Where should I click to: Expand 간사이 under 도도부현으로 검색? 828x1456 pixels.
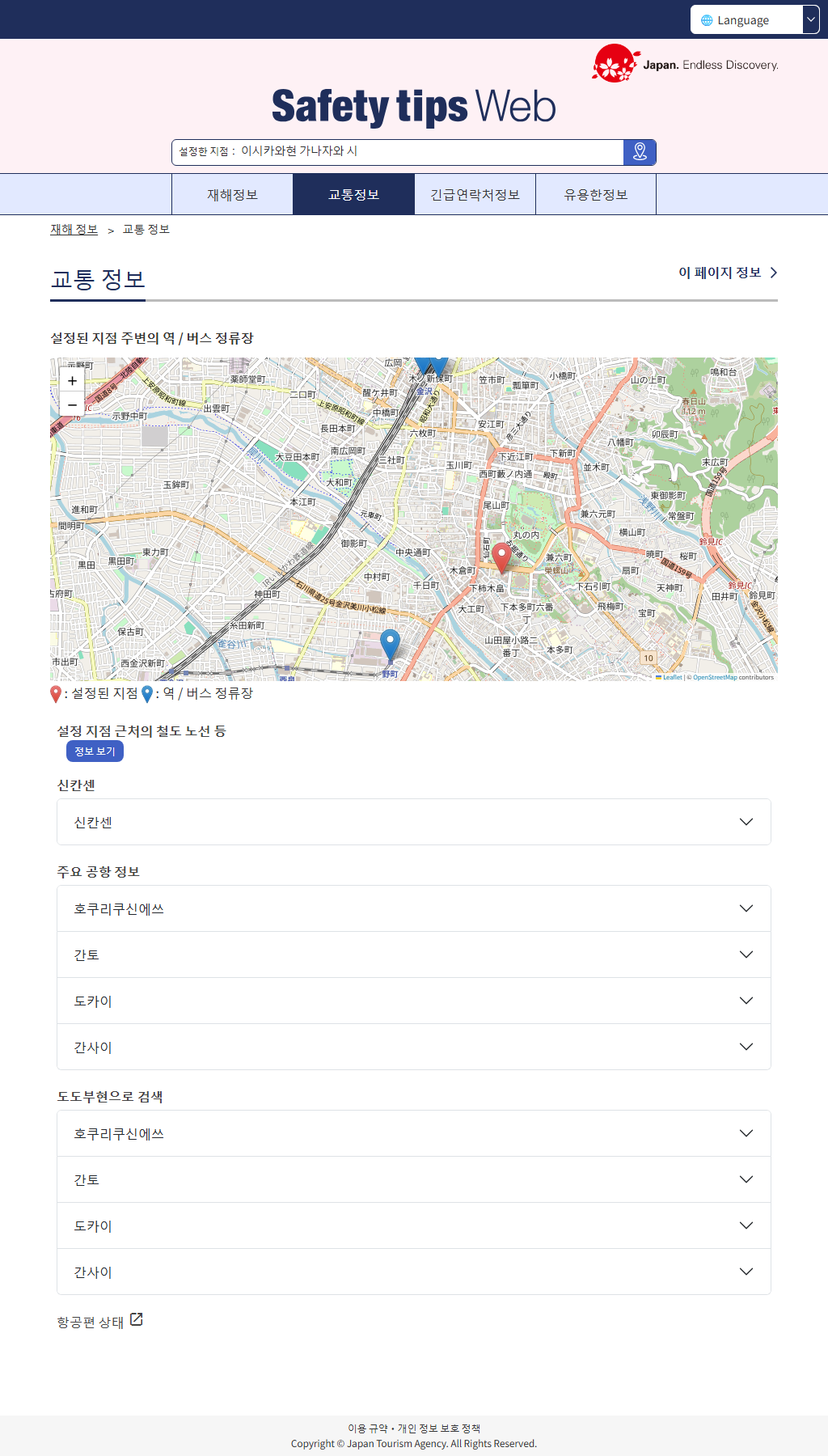[413, 1272]
